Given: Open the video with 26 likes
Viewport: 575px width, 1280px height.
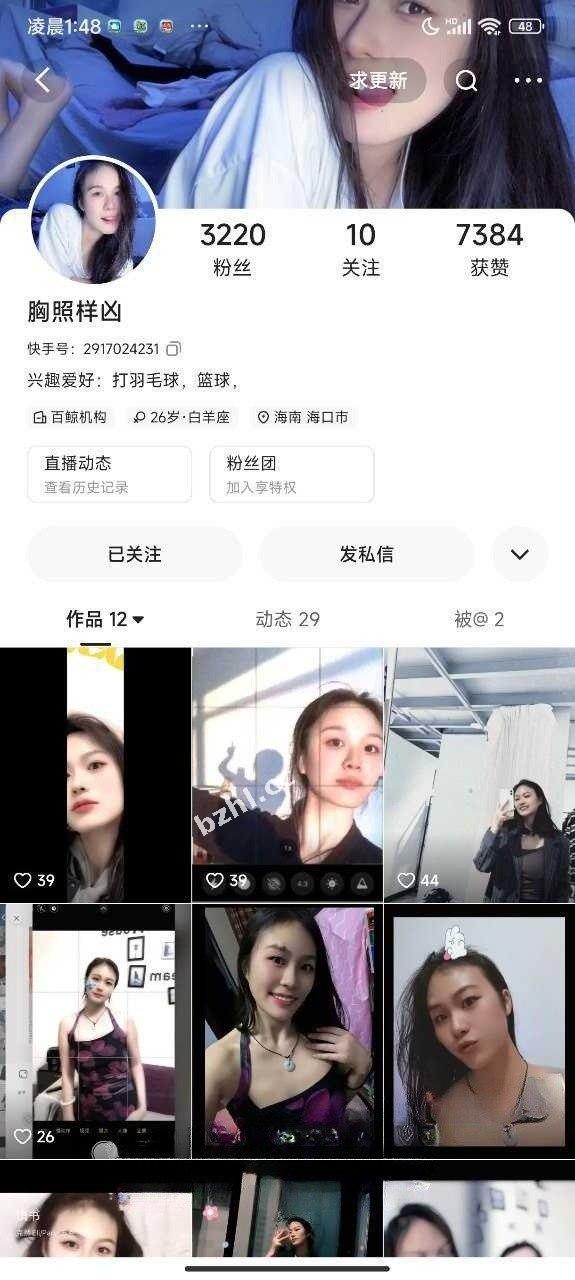Looking at the screenshot, I should pyautogui.click(x=95, y=1031).
